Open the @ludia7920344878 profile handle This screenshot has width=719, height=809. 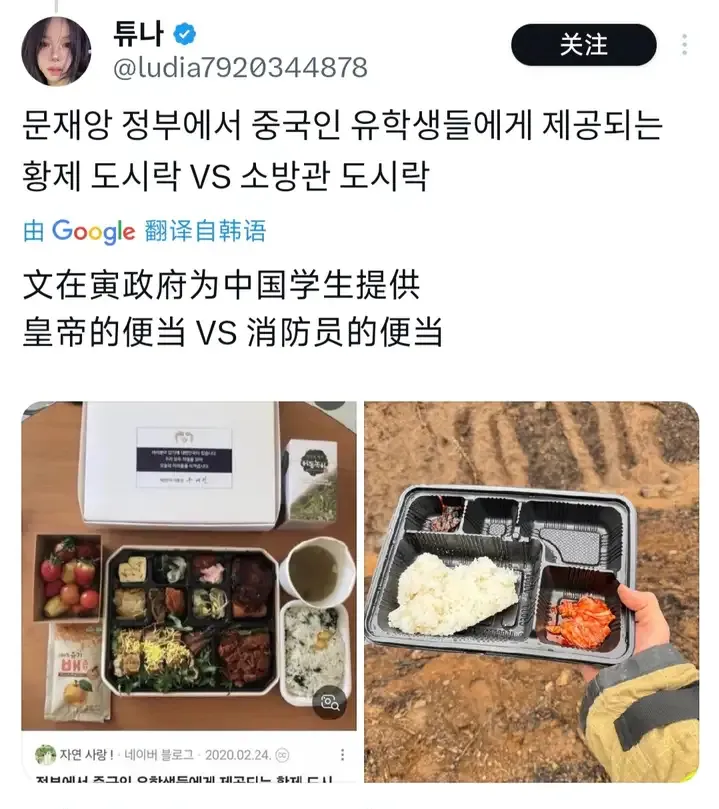point(241,68)
